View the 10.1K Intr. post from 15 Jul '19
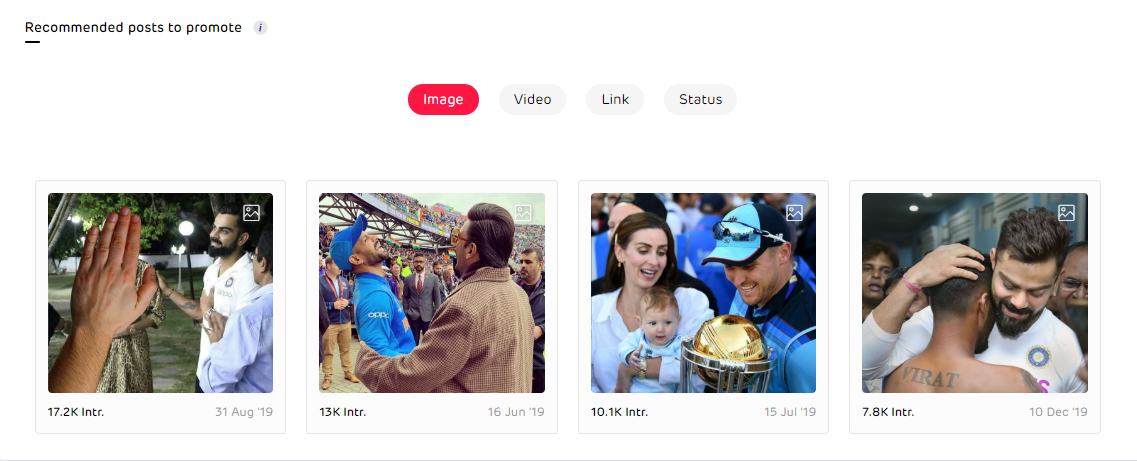Image resolution: width=1137 pixels, height=461 pixels. [x=703, y=293]
